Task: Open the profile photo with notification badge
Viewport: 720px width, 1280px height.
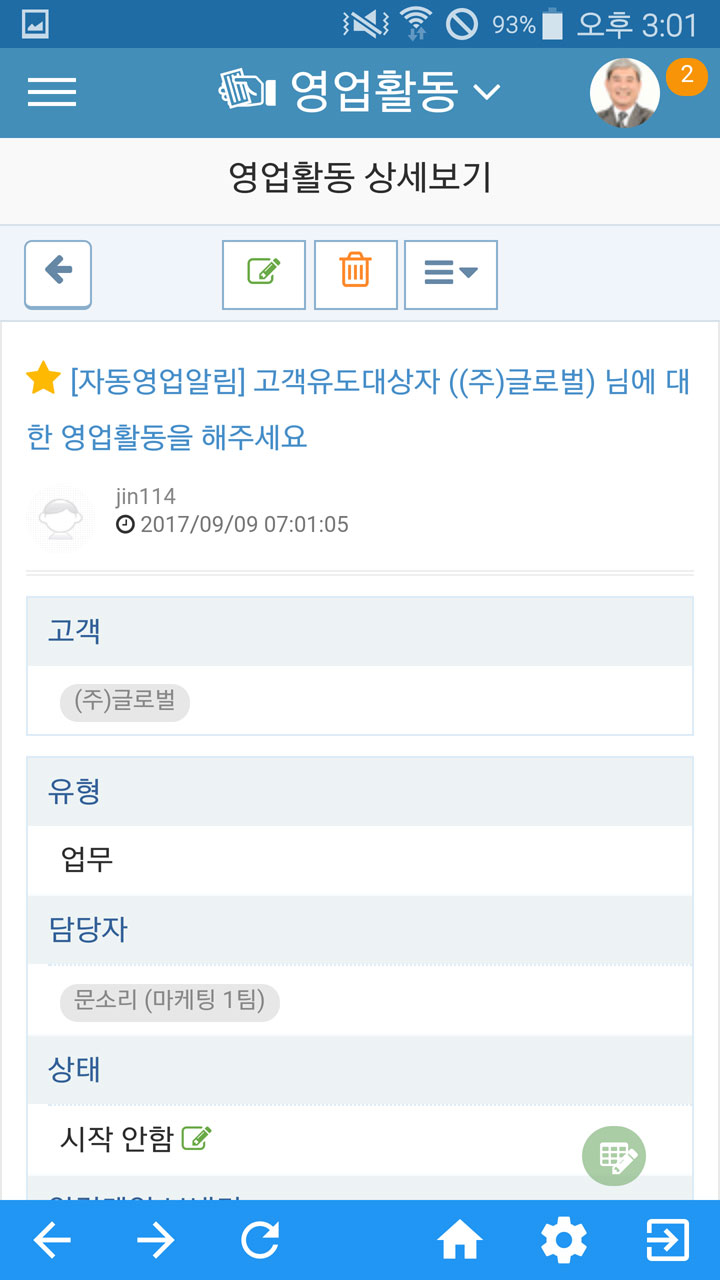Action: pos(626,93)
